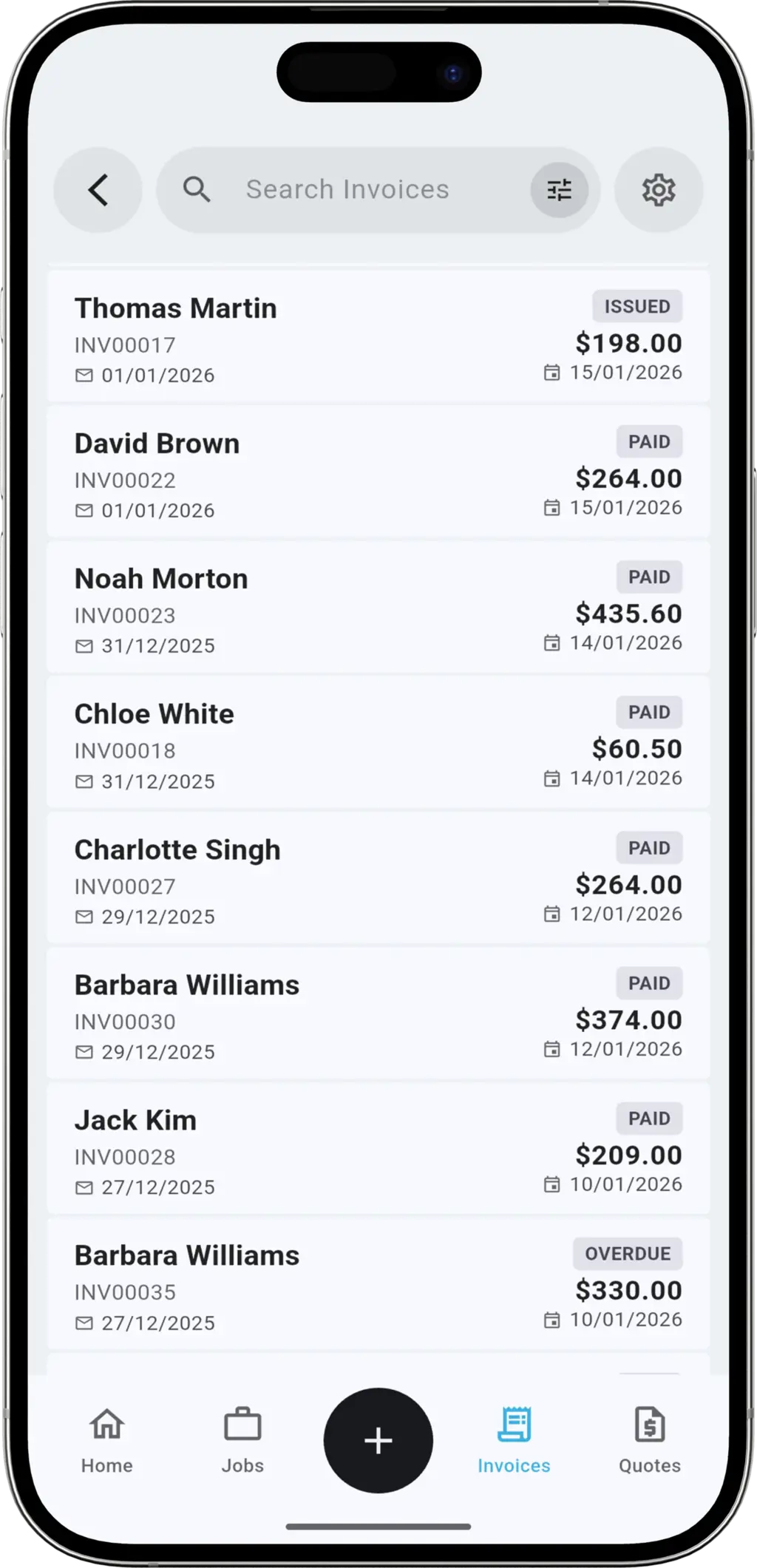This screenshot has width=757, height=1568.
Task: Tap the Search Invoices input field
Action: click(x=347, y=189)
